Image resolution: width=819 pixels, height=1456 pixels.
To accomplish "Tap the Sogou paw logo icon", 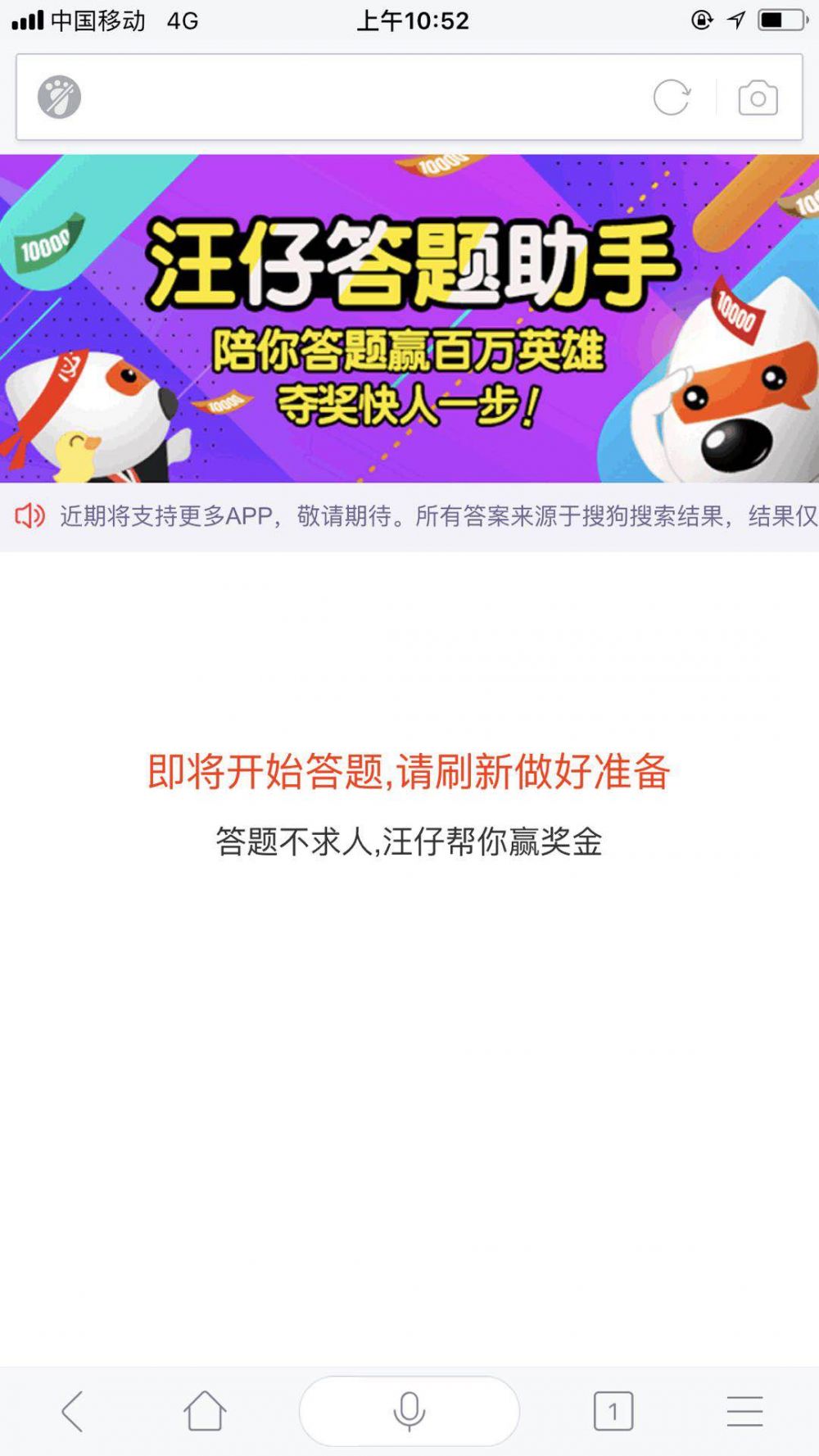I will coord(59,98).
